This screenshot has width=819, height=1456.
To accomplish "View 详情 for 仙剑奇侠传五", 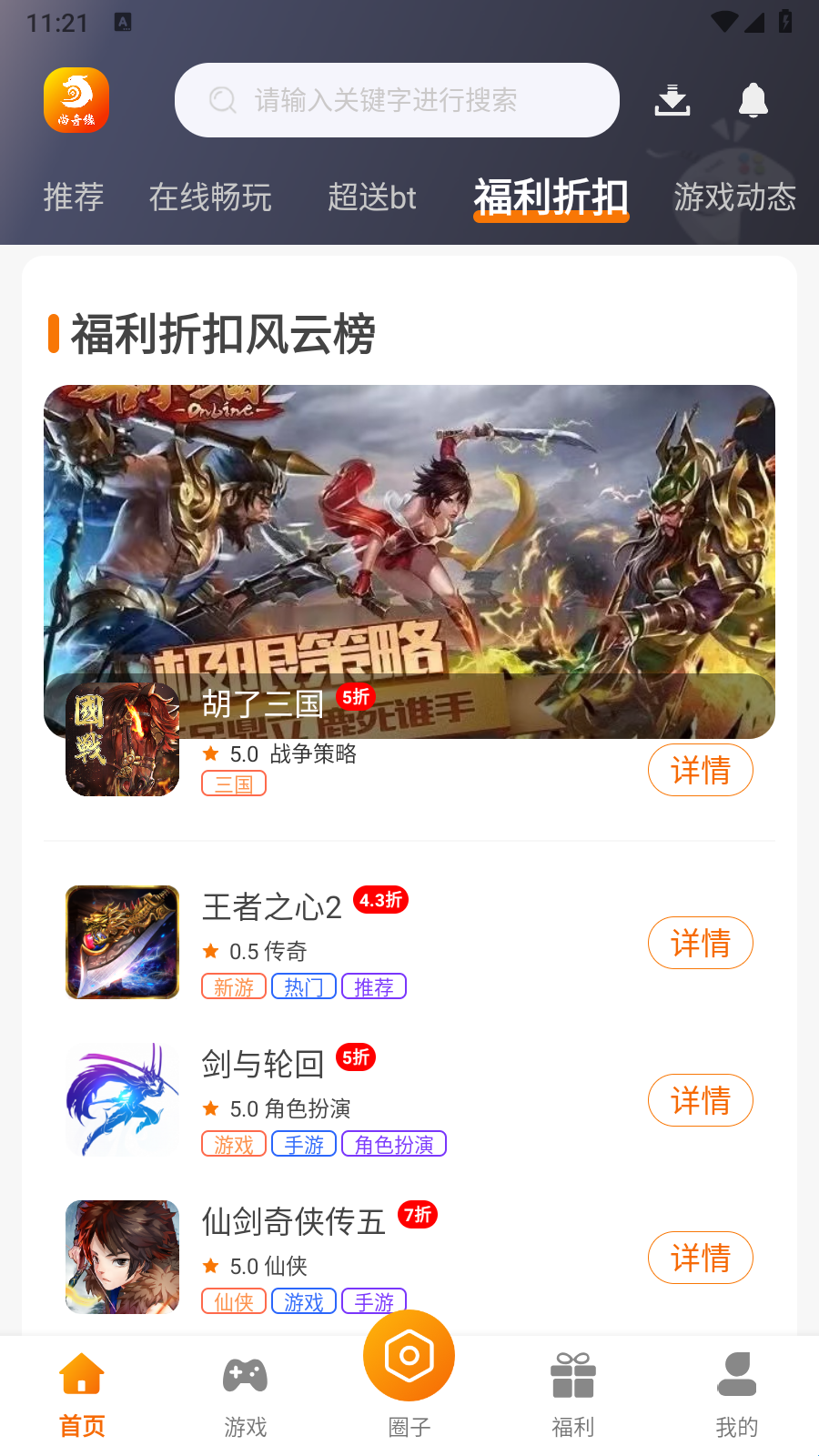I will click(x=700, y=1258).
